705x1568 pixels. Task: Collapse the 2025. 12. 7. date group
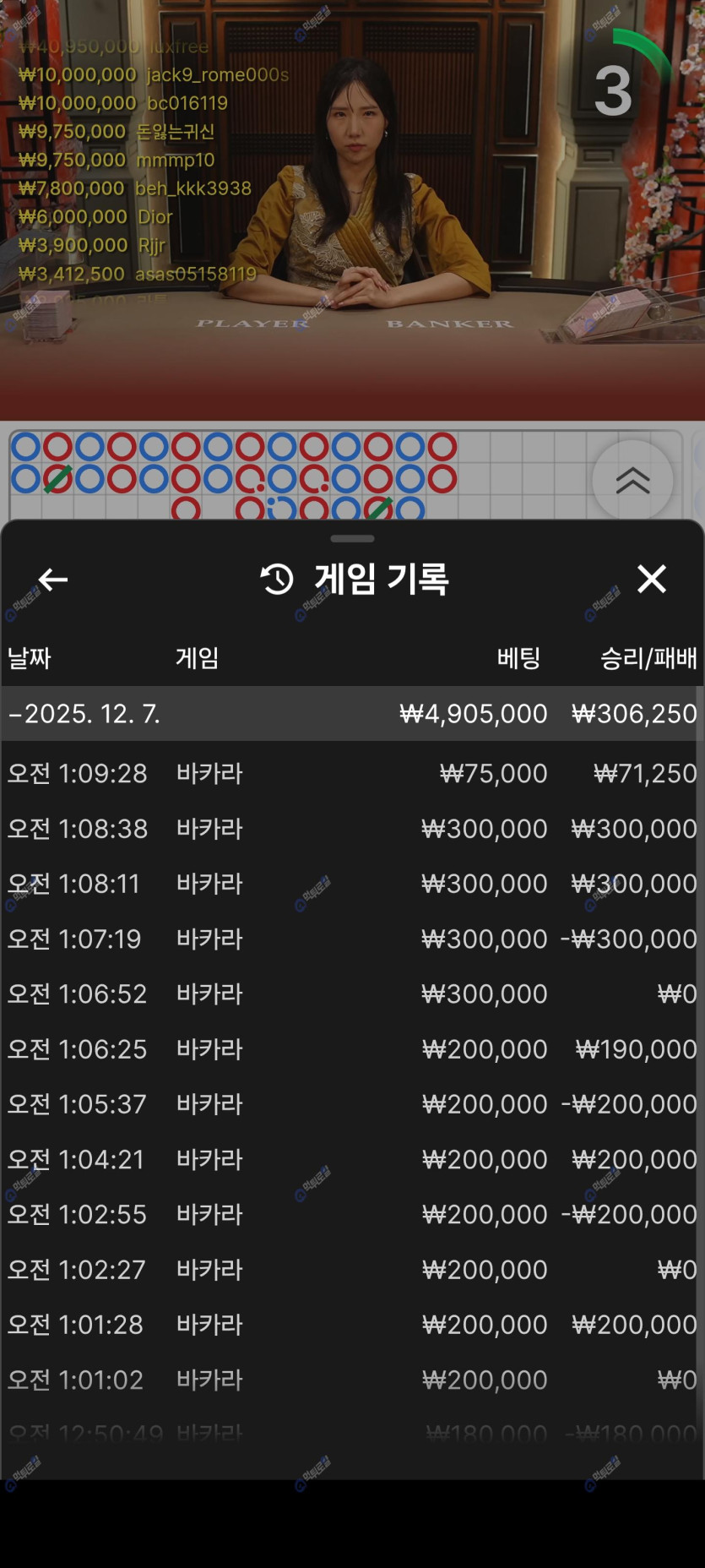84,714
